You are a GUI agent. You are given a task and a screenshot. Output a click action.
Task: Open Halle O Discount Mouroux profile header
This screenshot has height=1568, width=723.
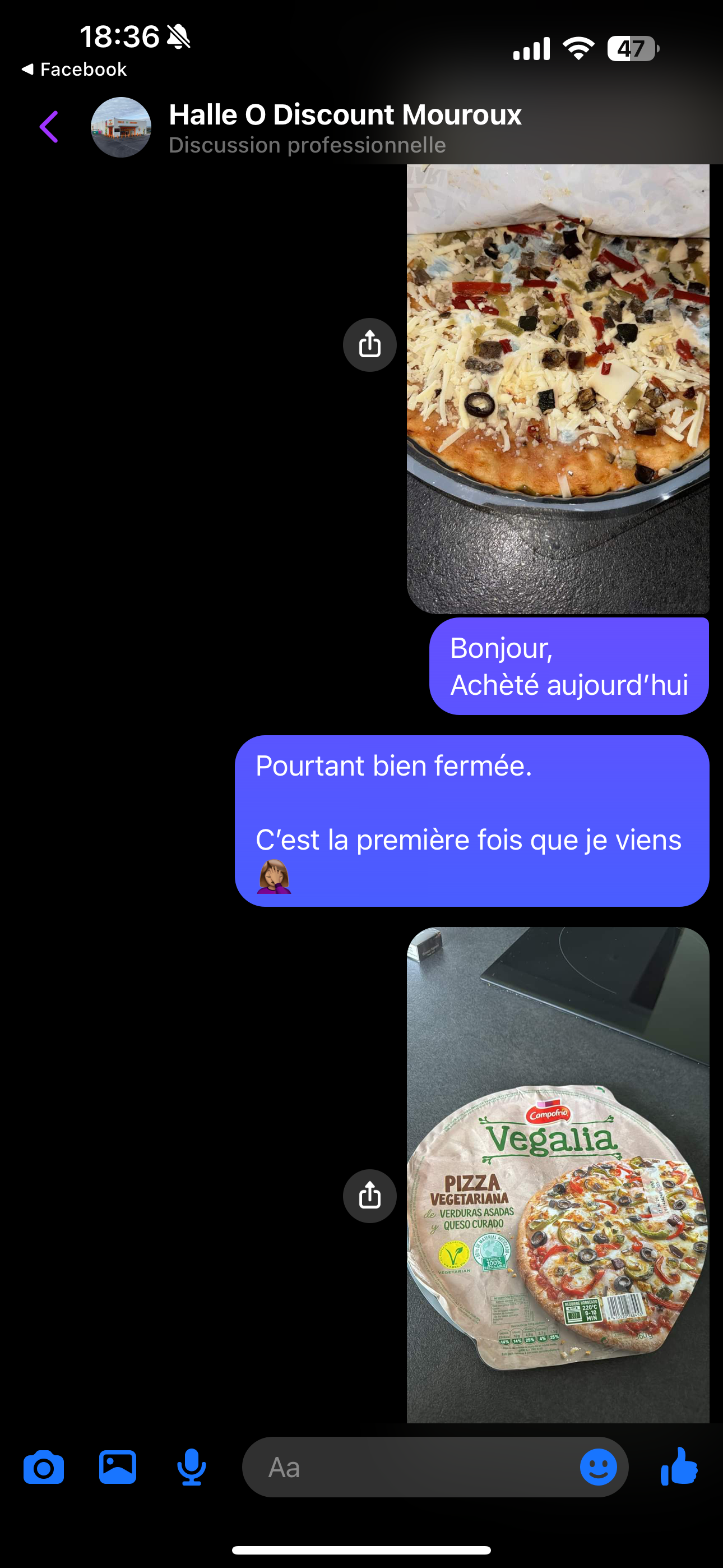pos(345,128)
